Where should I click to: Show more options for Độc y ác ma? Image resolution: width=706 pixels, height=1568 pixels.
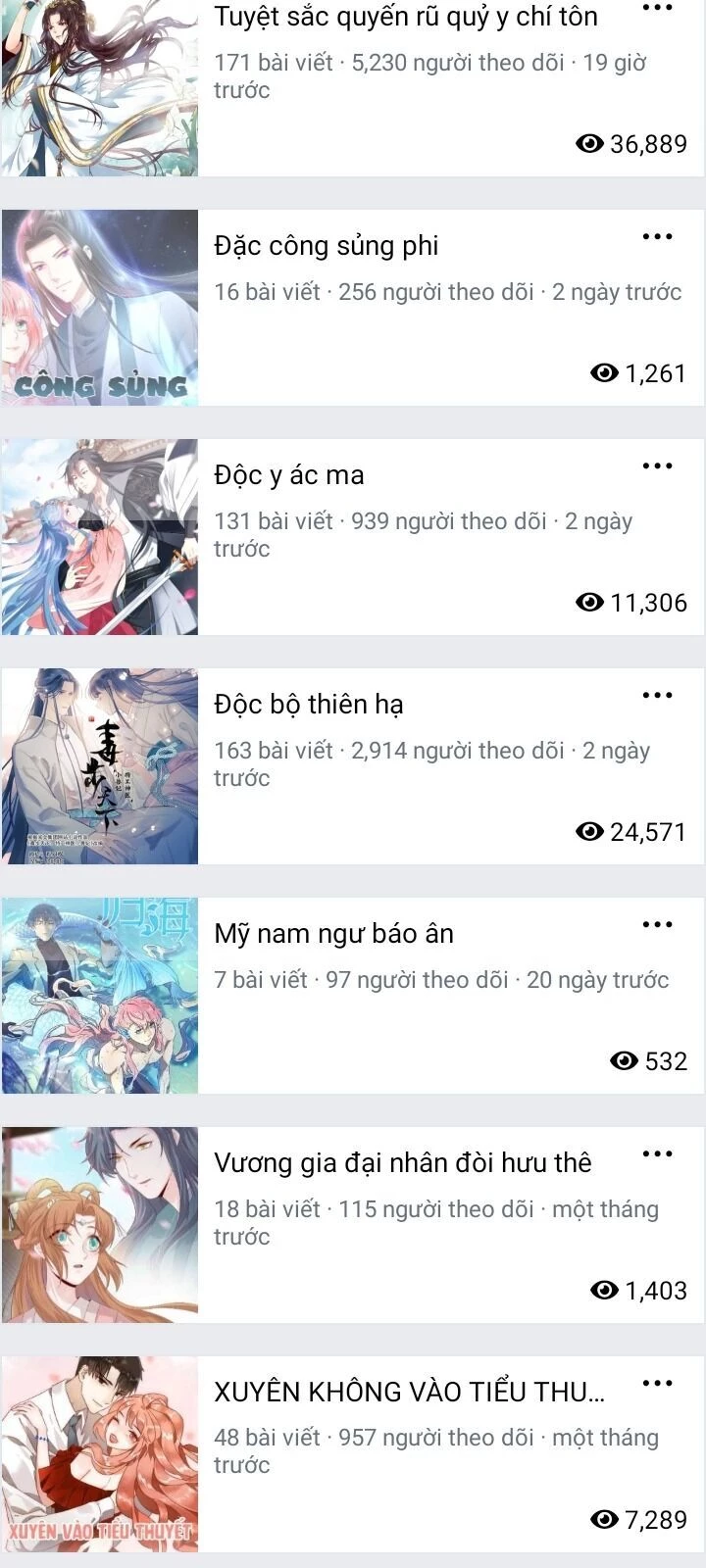(657, 466)
